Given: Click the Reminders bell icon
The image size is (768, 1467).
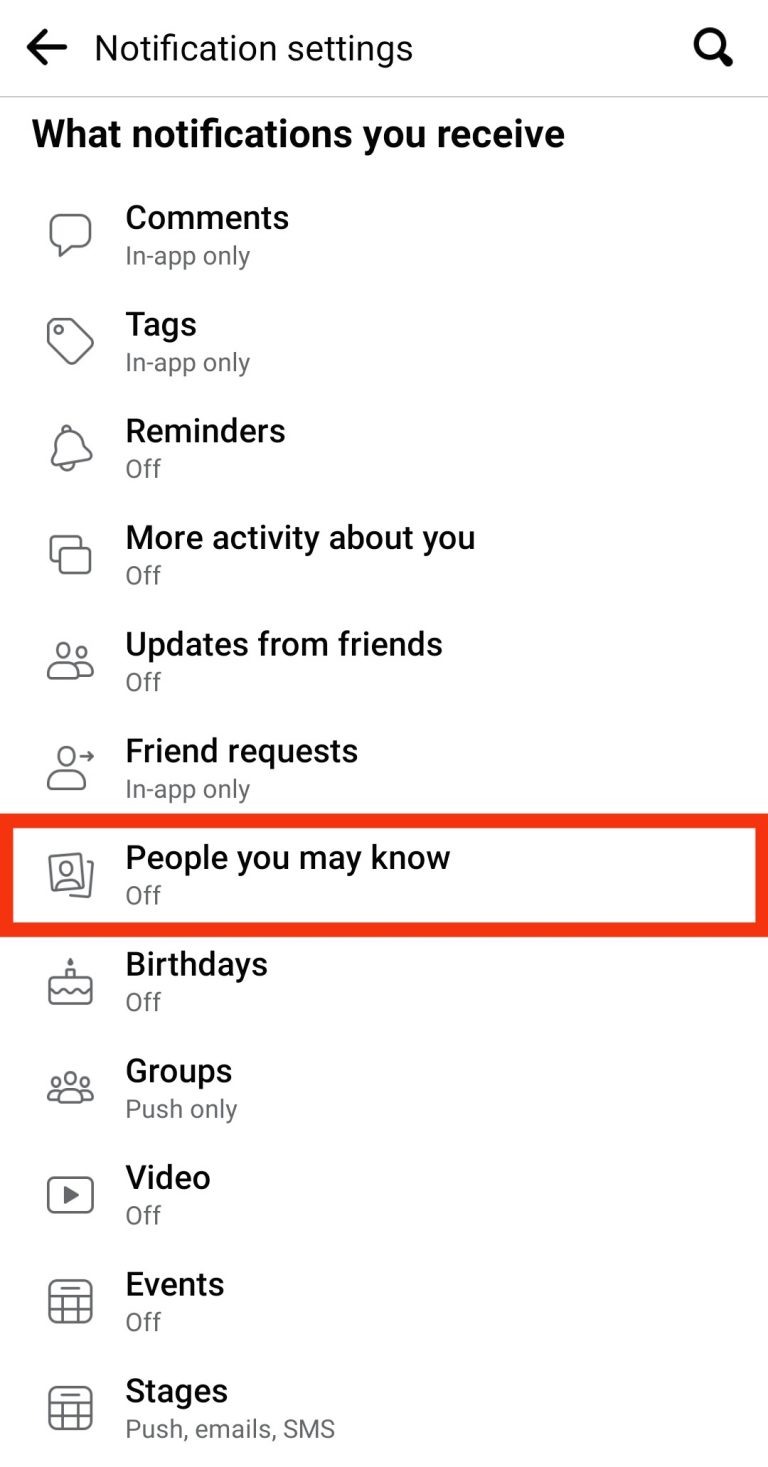Looking at the screenshot, I should pos(69,448).
